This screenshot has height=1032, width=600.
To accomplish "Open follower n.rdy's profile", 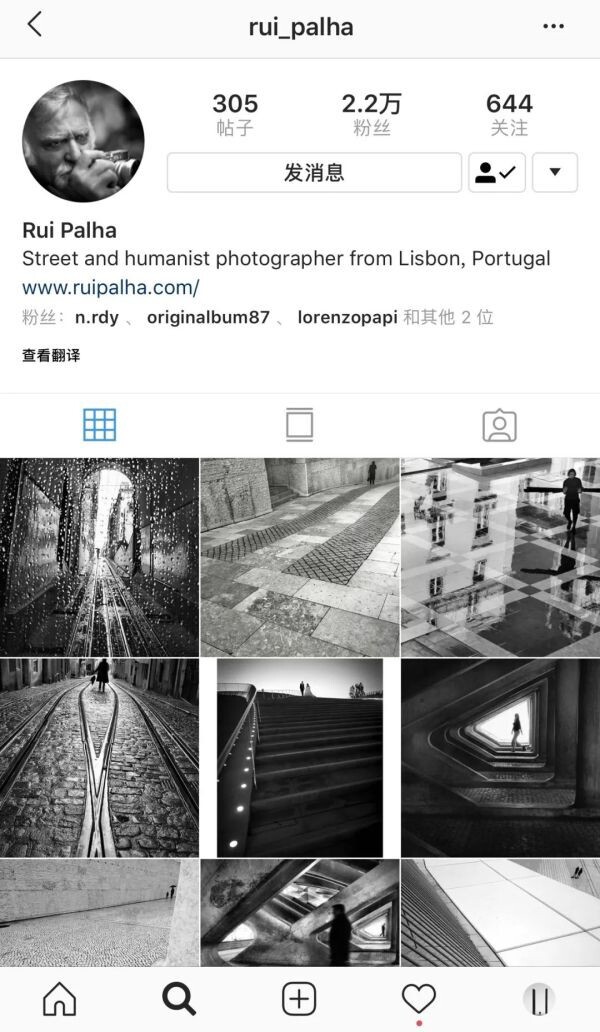I will tap(96, 317).
